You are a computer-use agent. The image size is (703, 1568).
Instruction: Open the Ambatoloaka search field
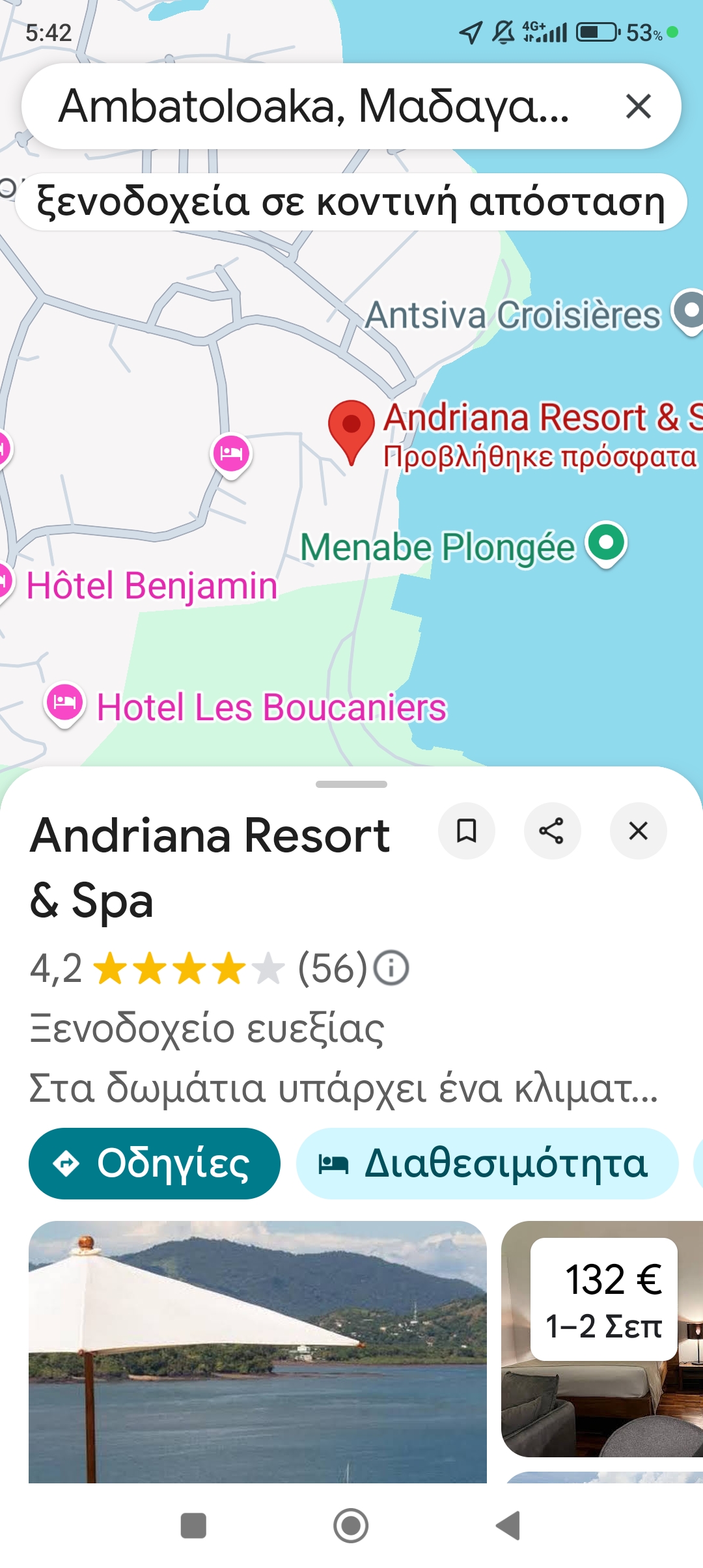click(312, 106)
